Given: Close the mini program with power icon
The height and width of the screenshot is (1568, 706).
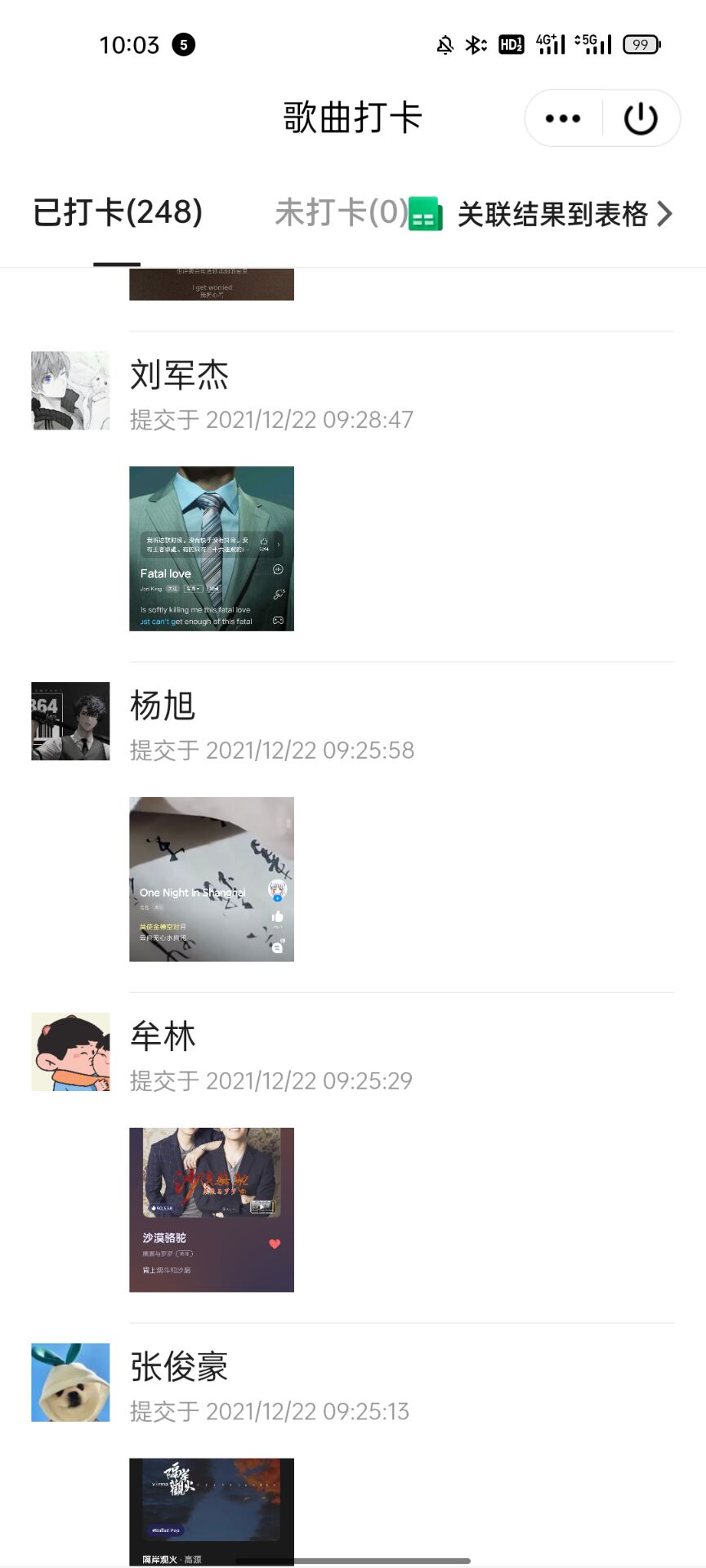Looking at the screenshot, I should (x=641, y=118).
